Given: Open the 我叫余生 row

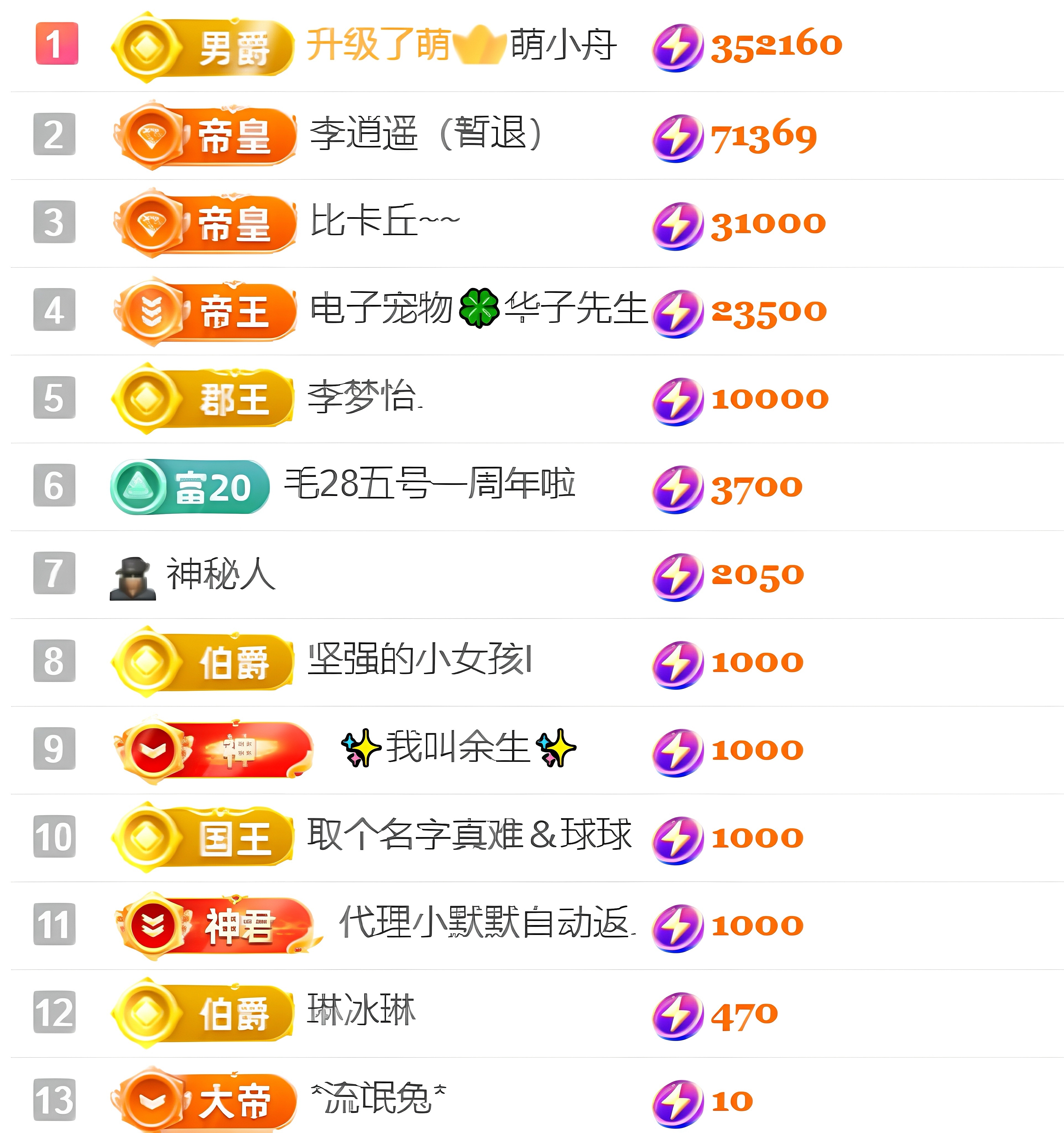Looking at the screenshot, I should coord(458,748).
